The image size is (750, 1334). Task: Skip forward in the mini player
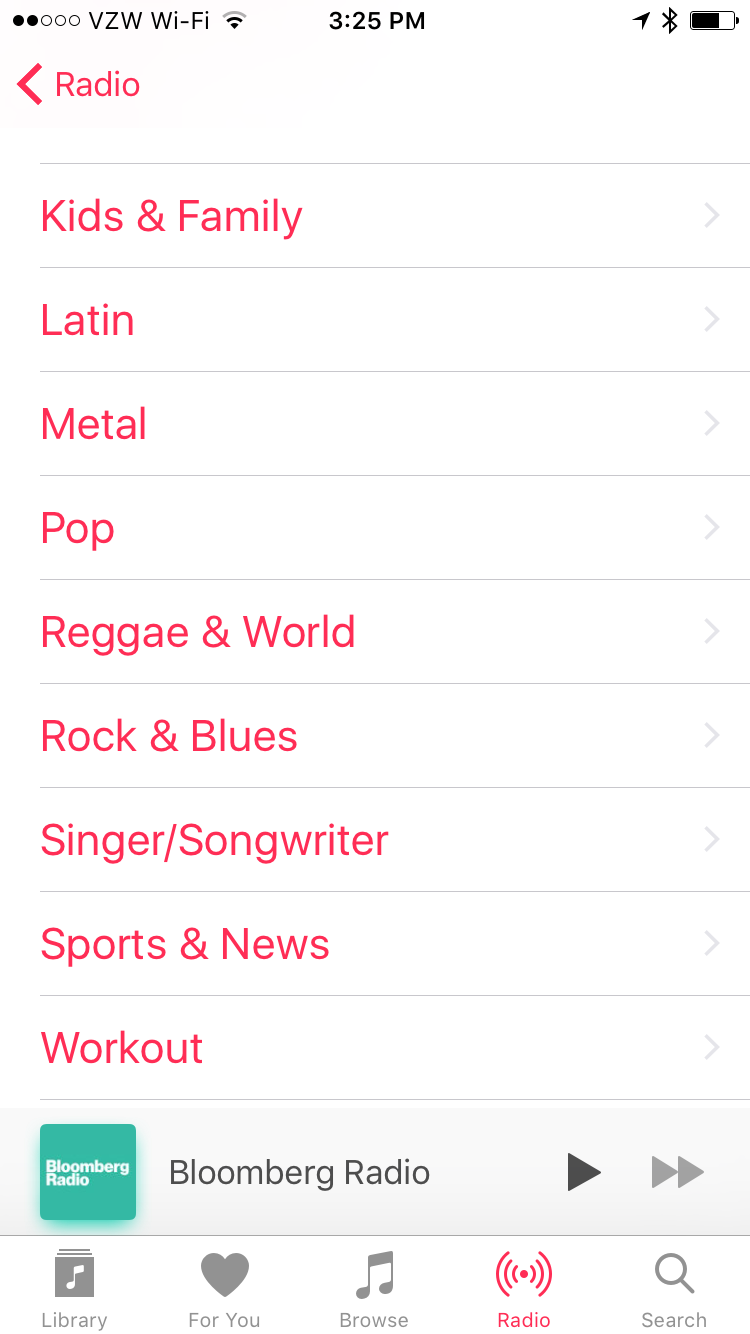(x=678, y=1172)
